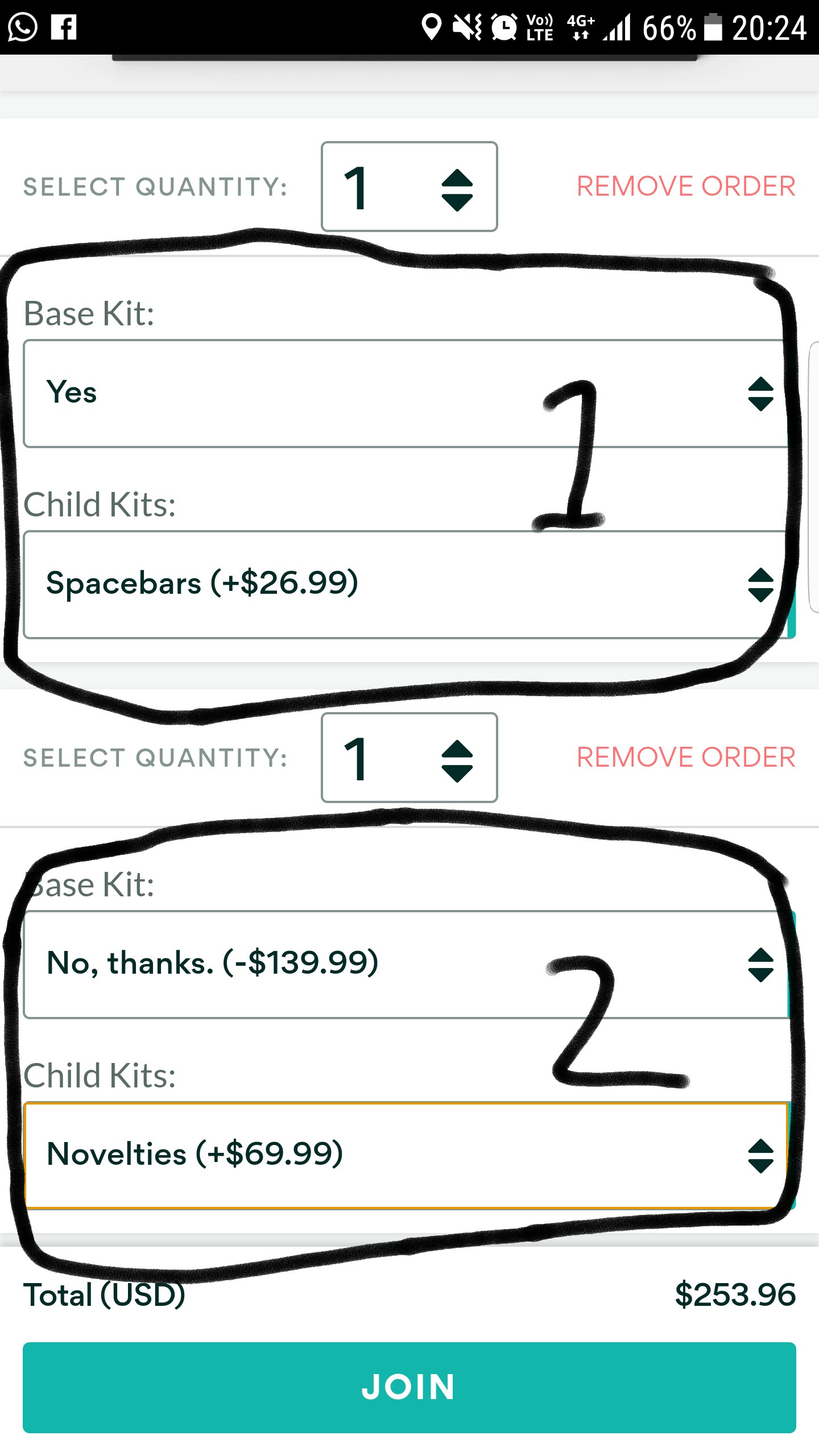The width and height of the screenshot is (819, 1456).
Task: Remove the order containing the Spacebars kit
Action: pyautogui.click(x=685, y=187)
